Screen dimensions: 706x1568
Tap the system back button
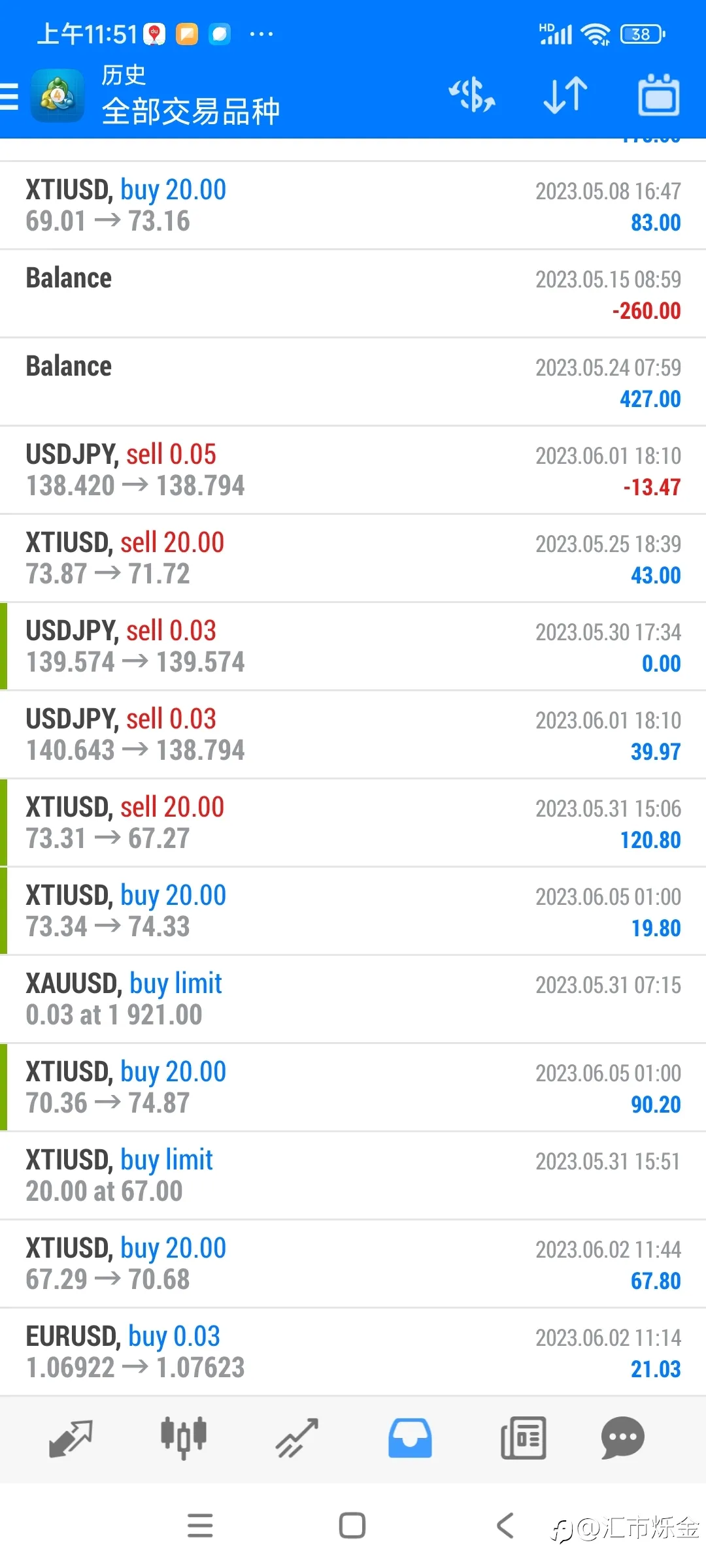coord(505,1526)
